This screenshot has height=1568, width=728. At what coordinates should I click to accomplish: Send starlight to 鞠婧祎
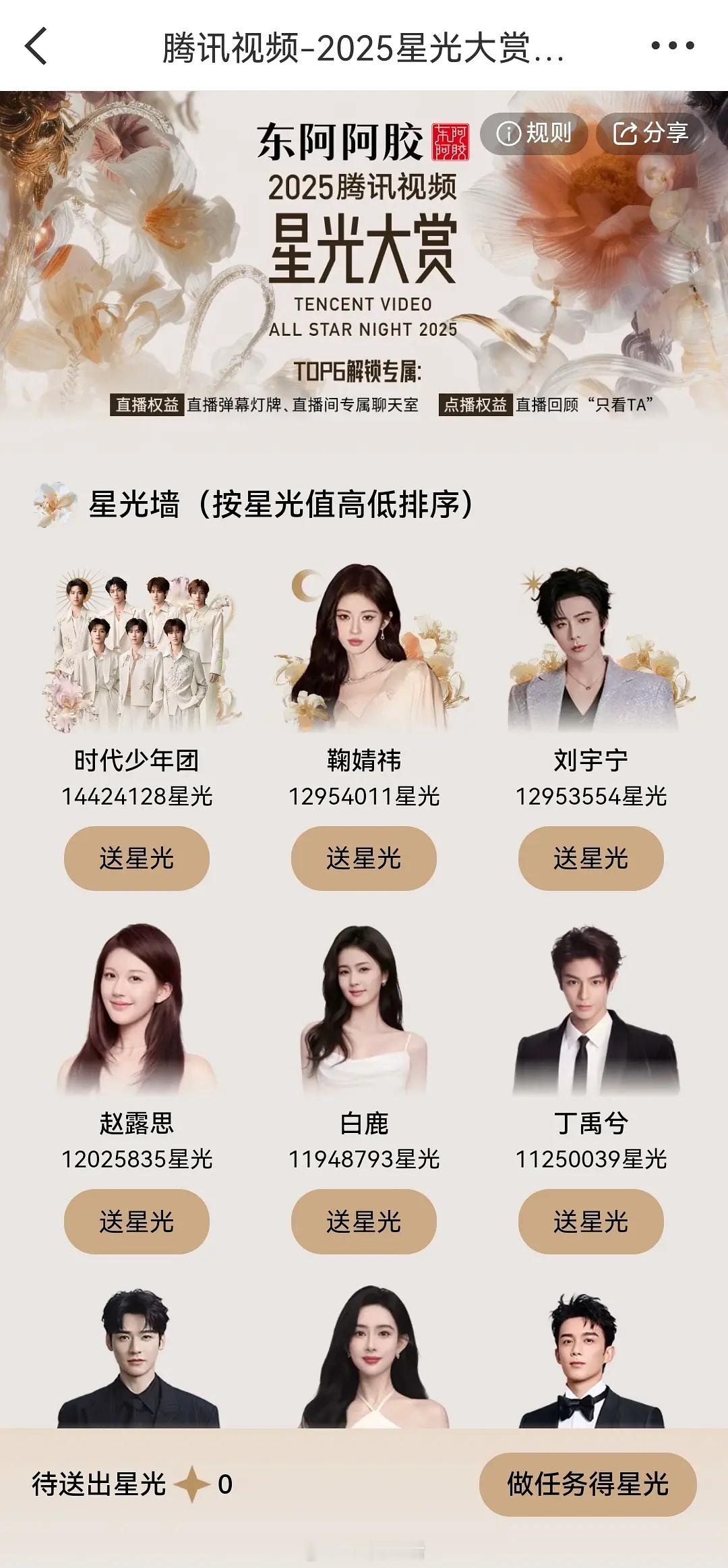[x=364, y=859]
